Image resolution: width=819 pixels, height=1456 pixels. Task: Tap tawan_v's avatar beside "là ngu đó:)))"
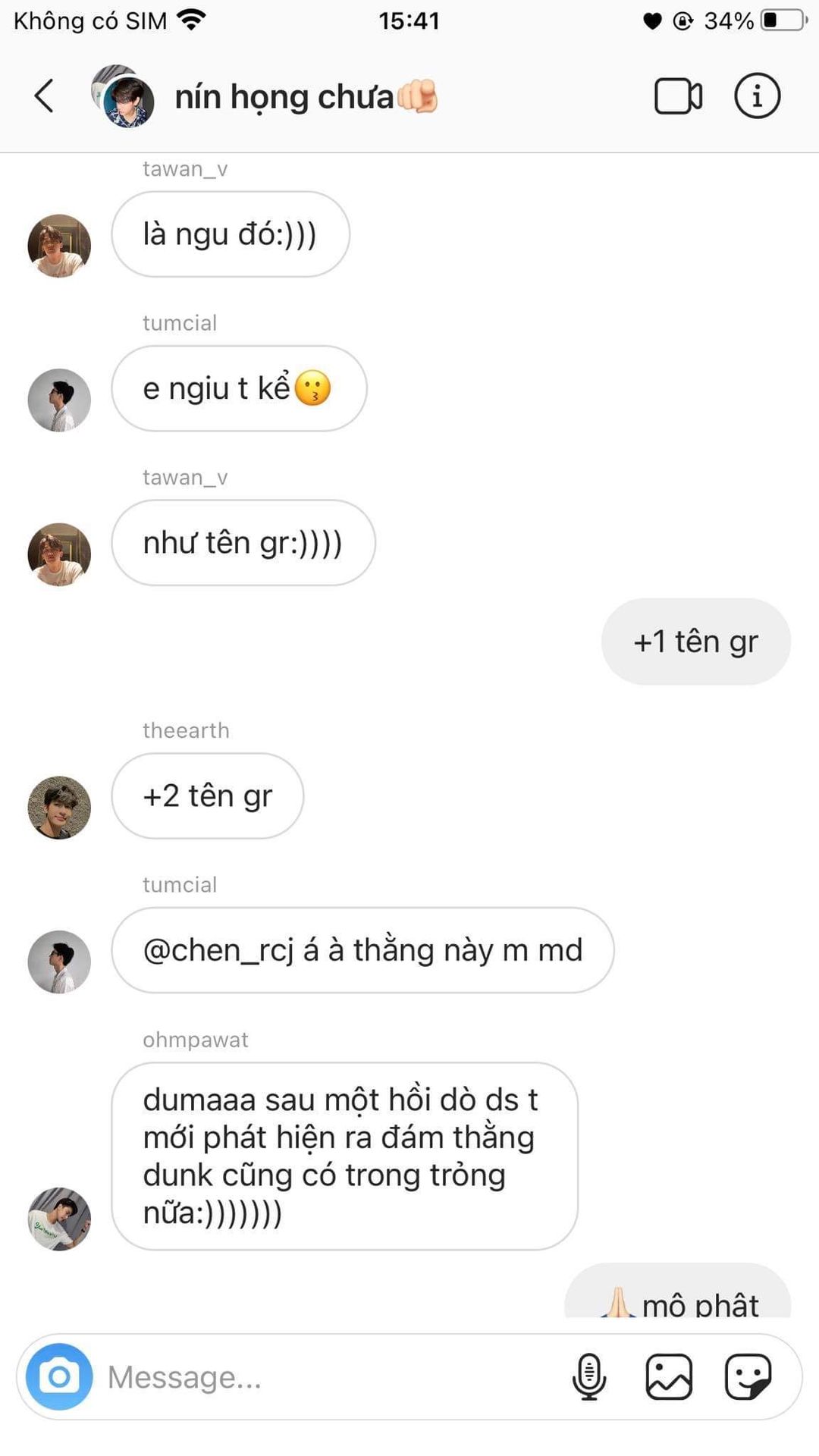(59, 246)
